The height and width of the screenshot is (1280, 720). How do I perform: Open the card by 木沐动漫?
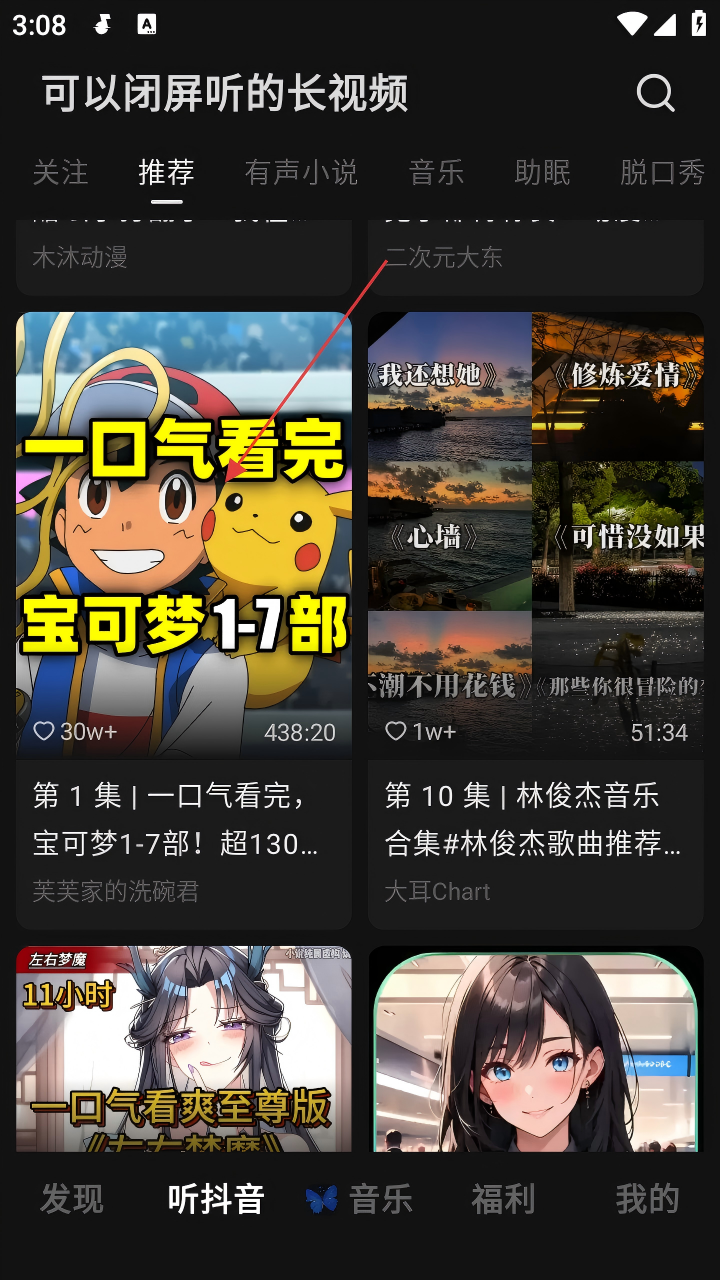184,257
